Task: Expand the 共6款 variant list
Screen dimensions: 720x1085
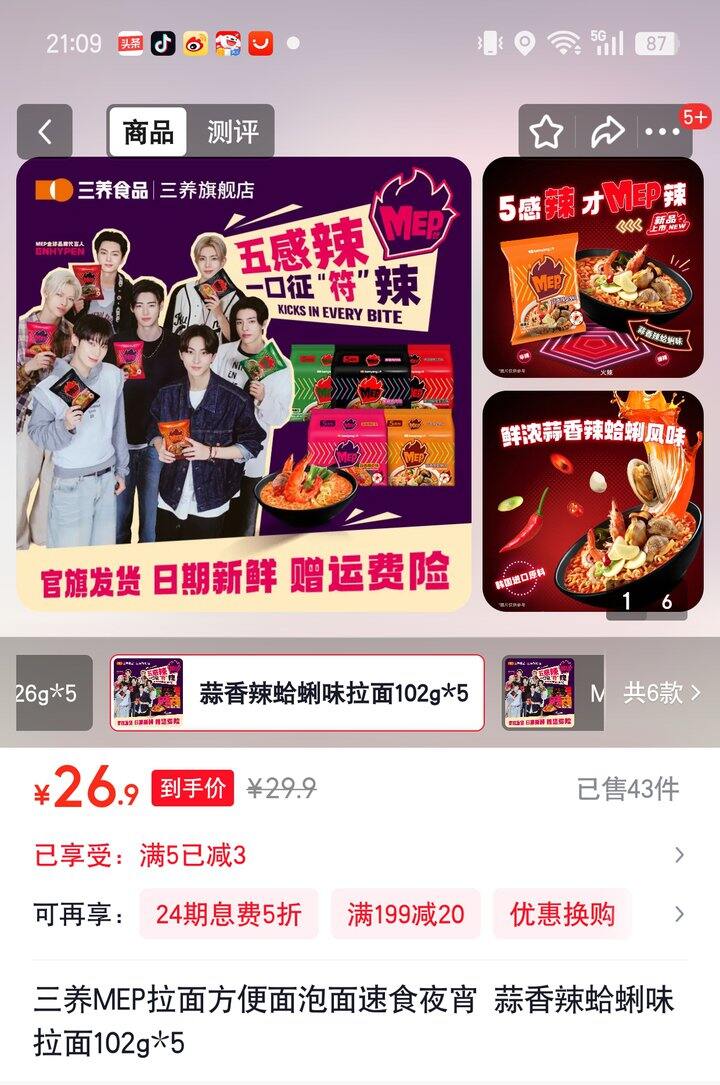Action: coord(662,693)
